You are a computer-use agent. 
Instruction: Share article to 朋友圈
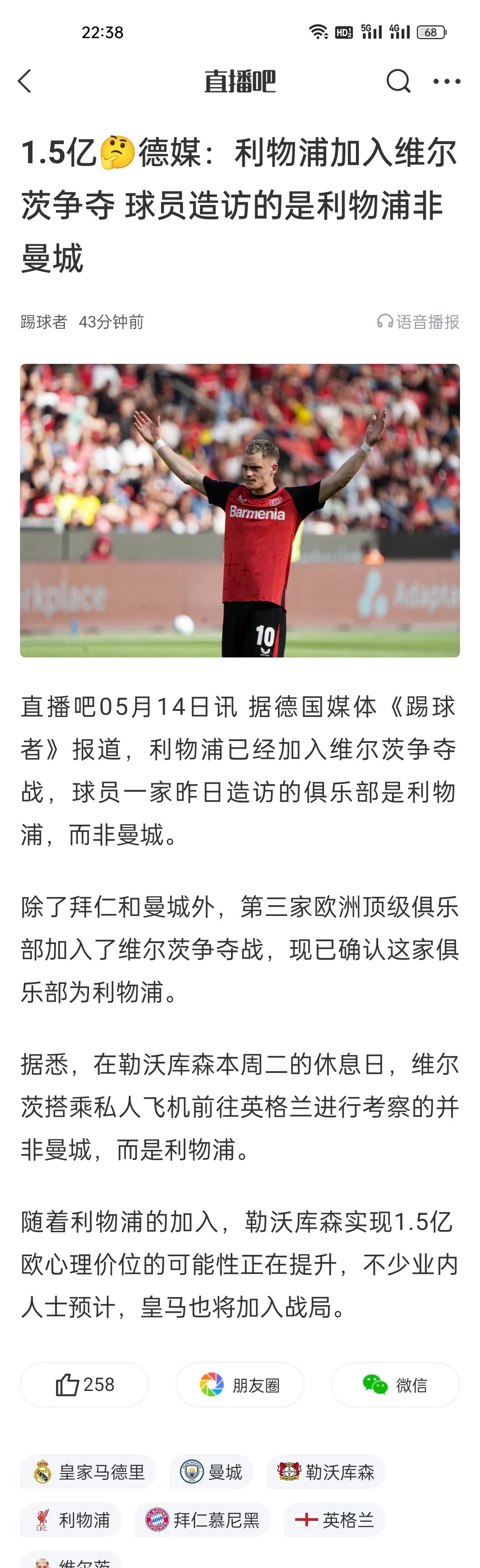240,1385
